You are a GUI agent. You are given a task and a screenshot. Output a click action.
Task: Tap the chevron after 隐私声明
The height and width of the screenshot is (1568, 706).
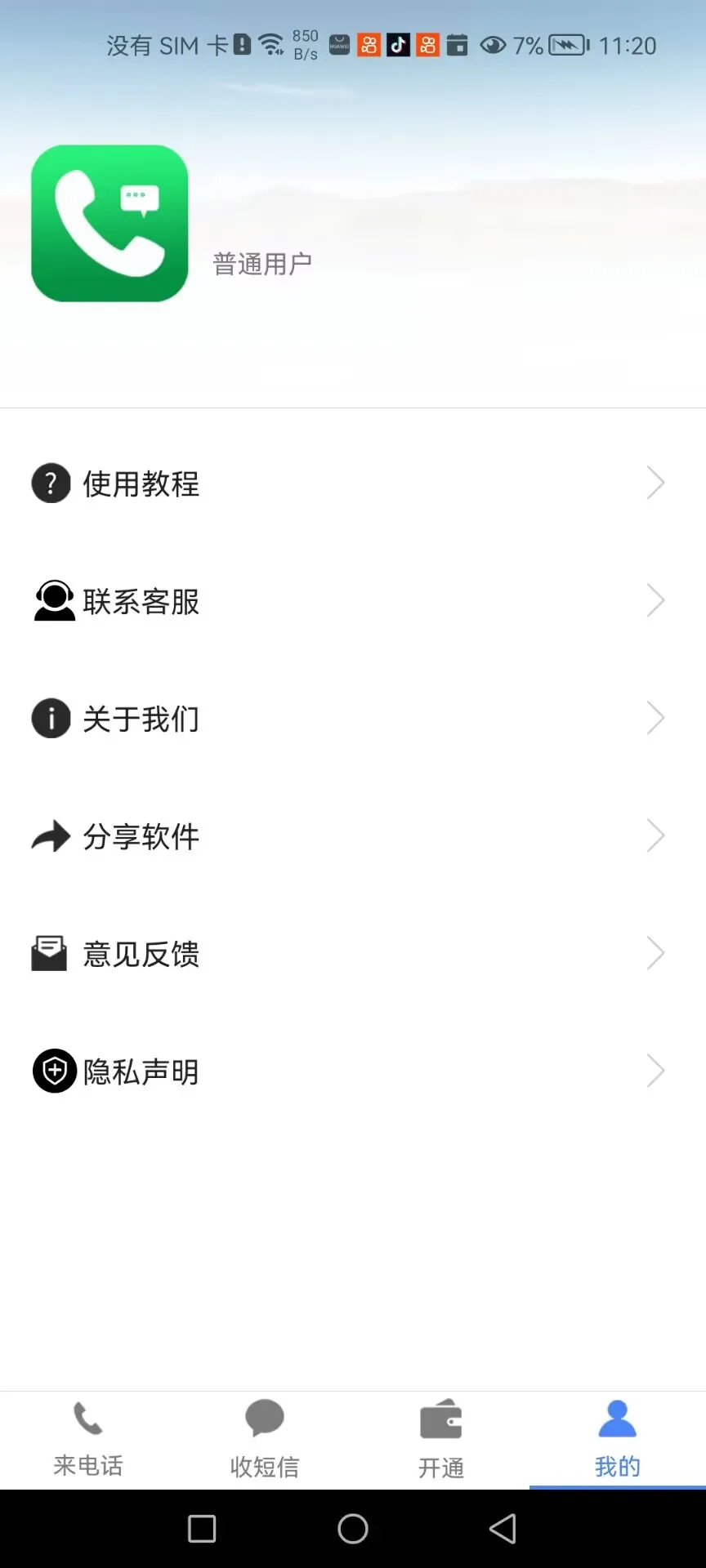655,1071
